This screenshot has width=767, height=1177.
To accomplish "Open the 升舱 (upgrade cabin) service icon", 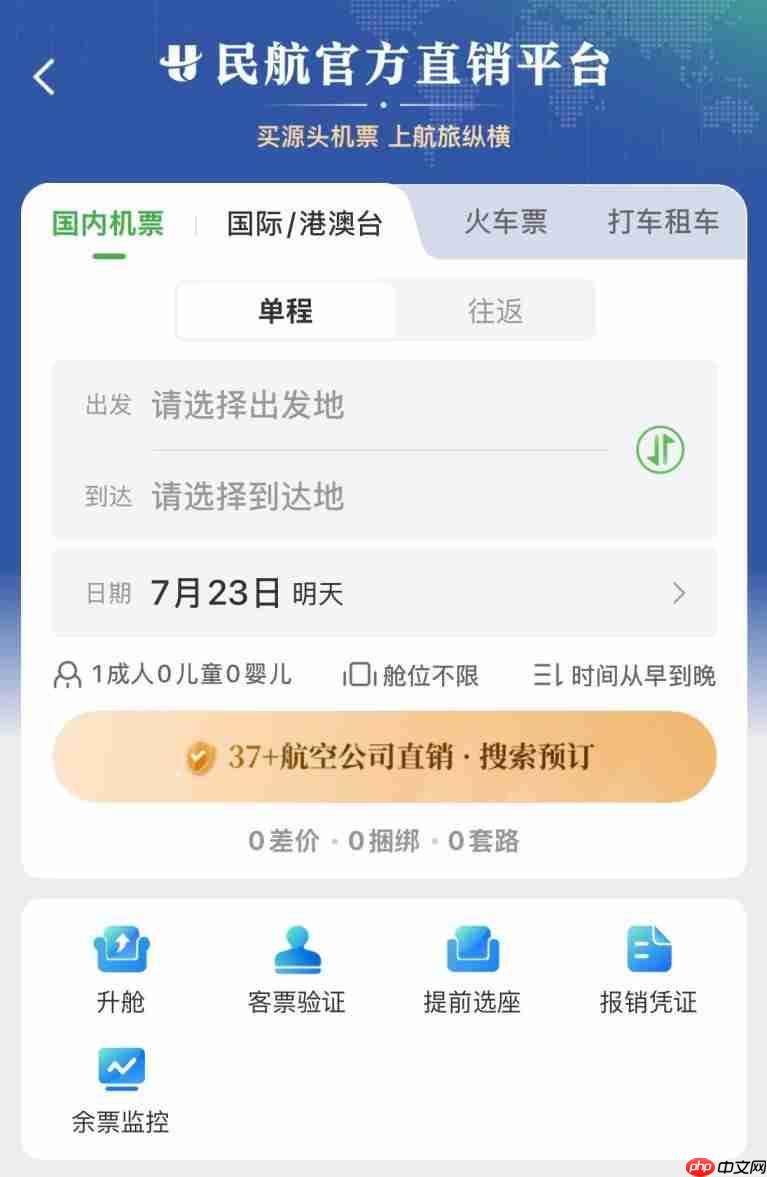I will tap(120, 965).
